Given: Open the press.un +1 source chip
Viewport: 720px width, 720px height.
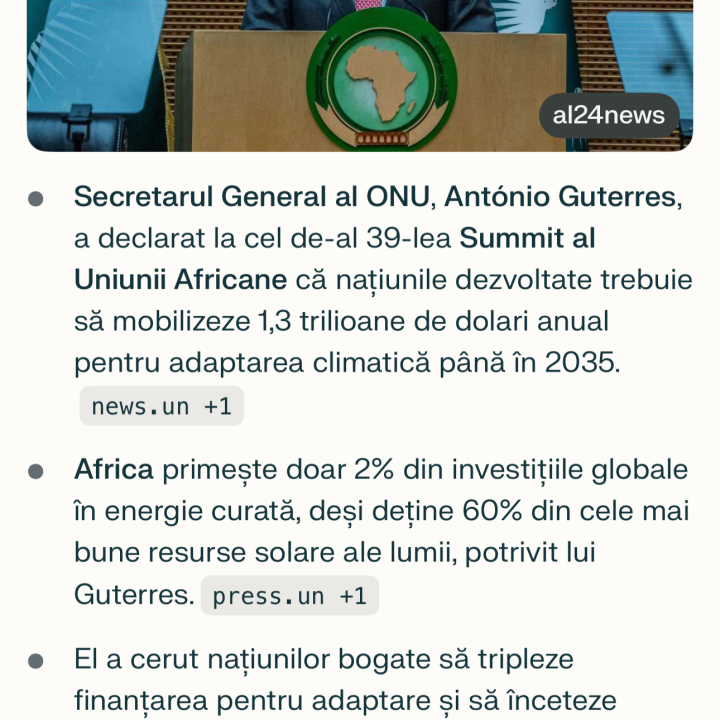Looking at the screenshot, I should click(x=289, y=596).
